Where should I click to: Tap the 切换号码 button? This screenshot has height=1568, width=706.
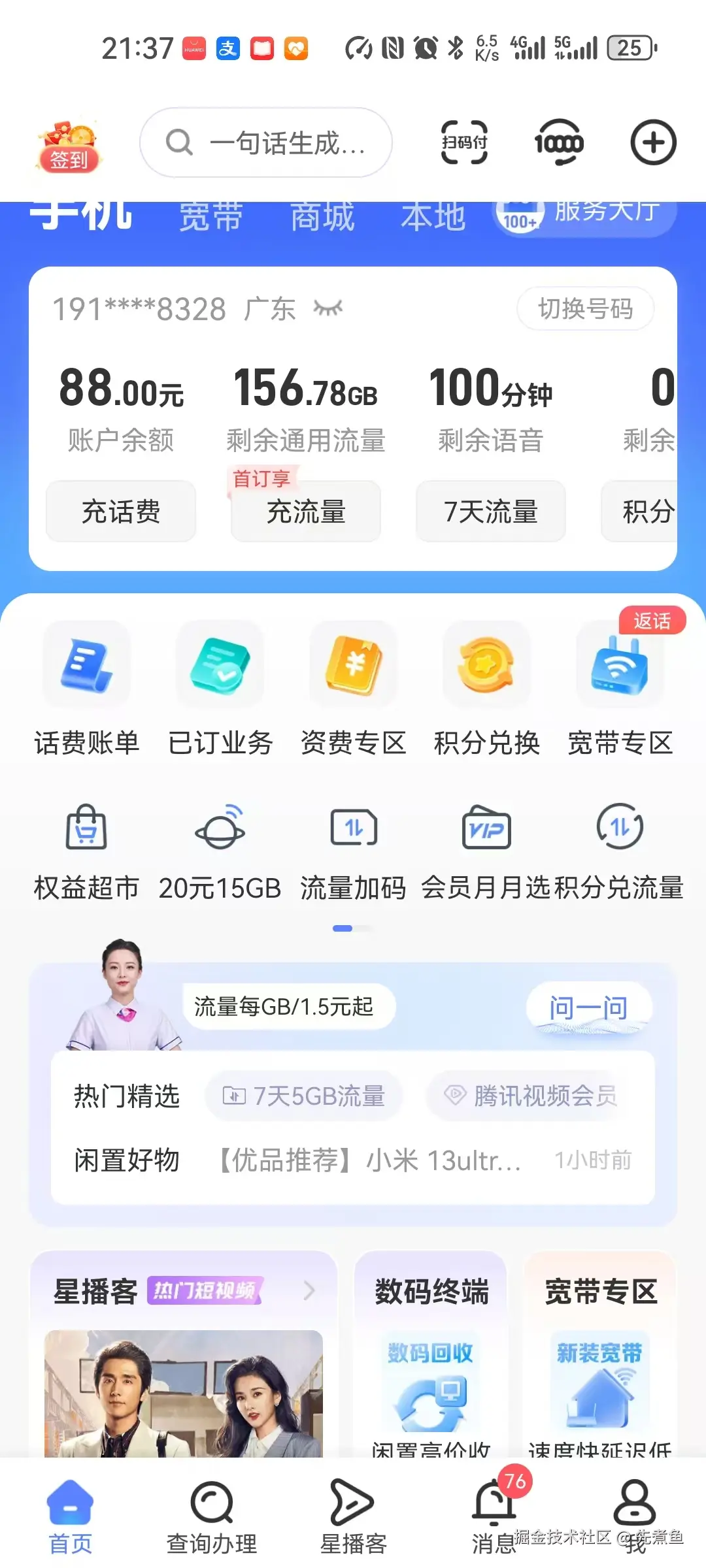click(x=586, y=309)
